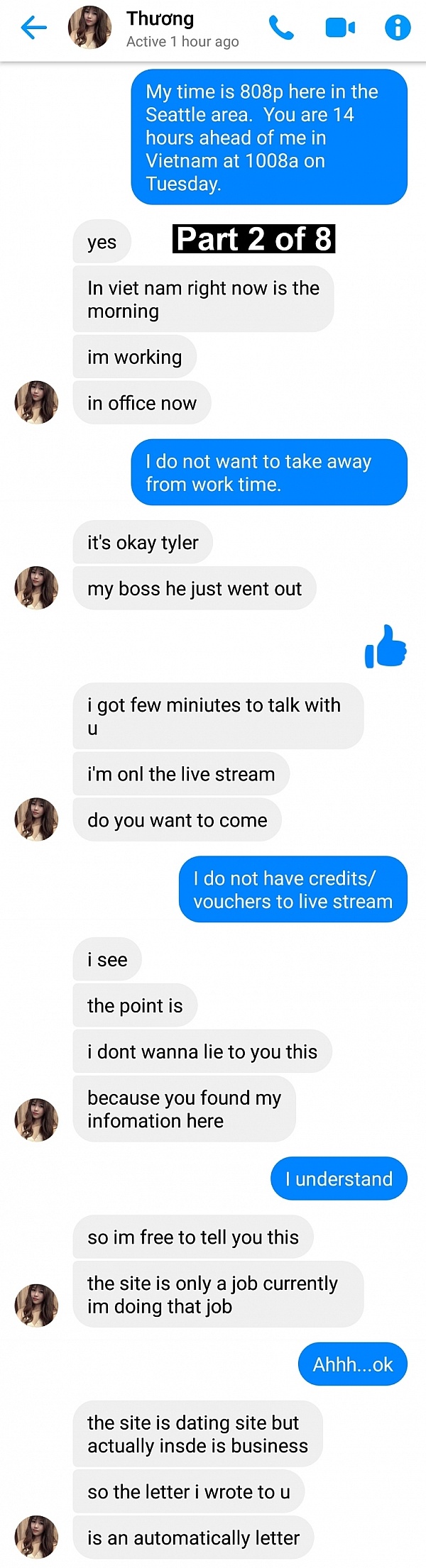This screenshot has height=1568, width=426.
Task: Start a voice call with Thương
Action: (x=281, y=28)
